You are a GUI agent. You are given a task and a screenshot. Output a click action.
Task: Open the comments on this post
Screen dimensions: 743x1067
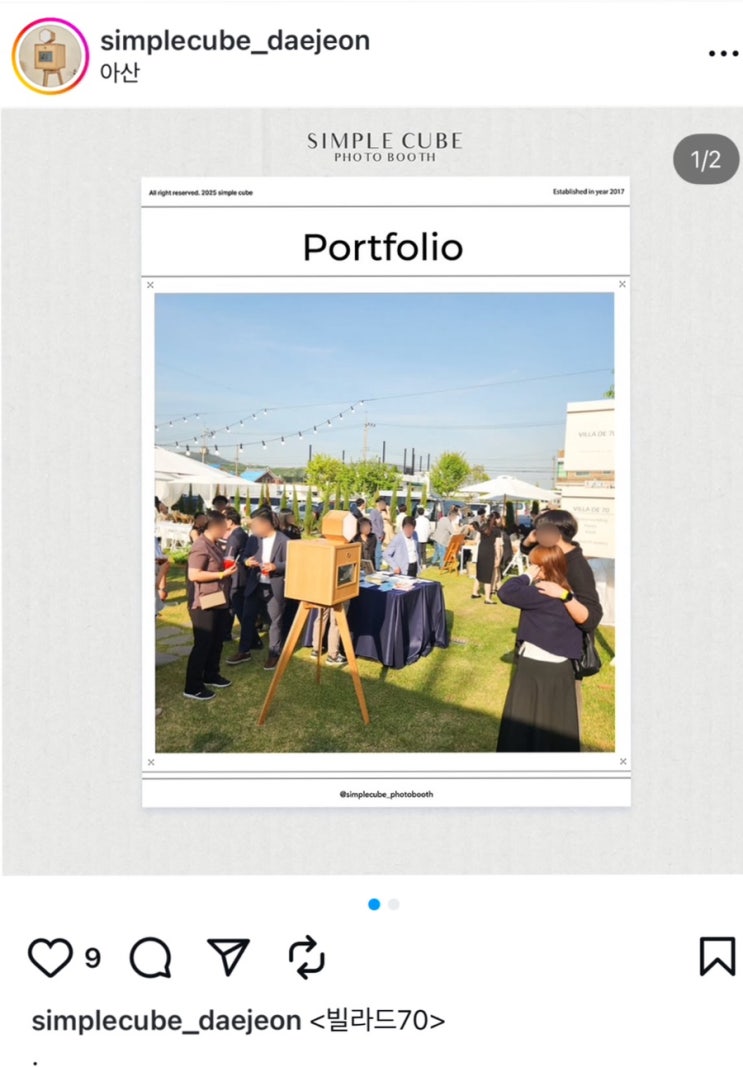click(x=150, y=957)
